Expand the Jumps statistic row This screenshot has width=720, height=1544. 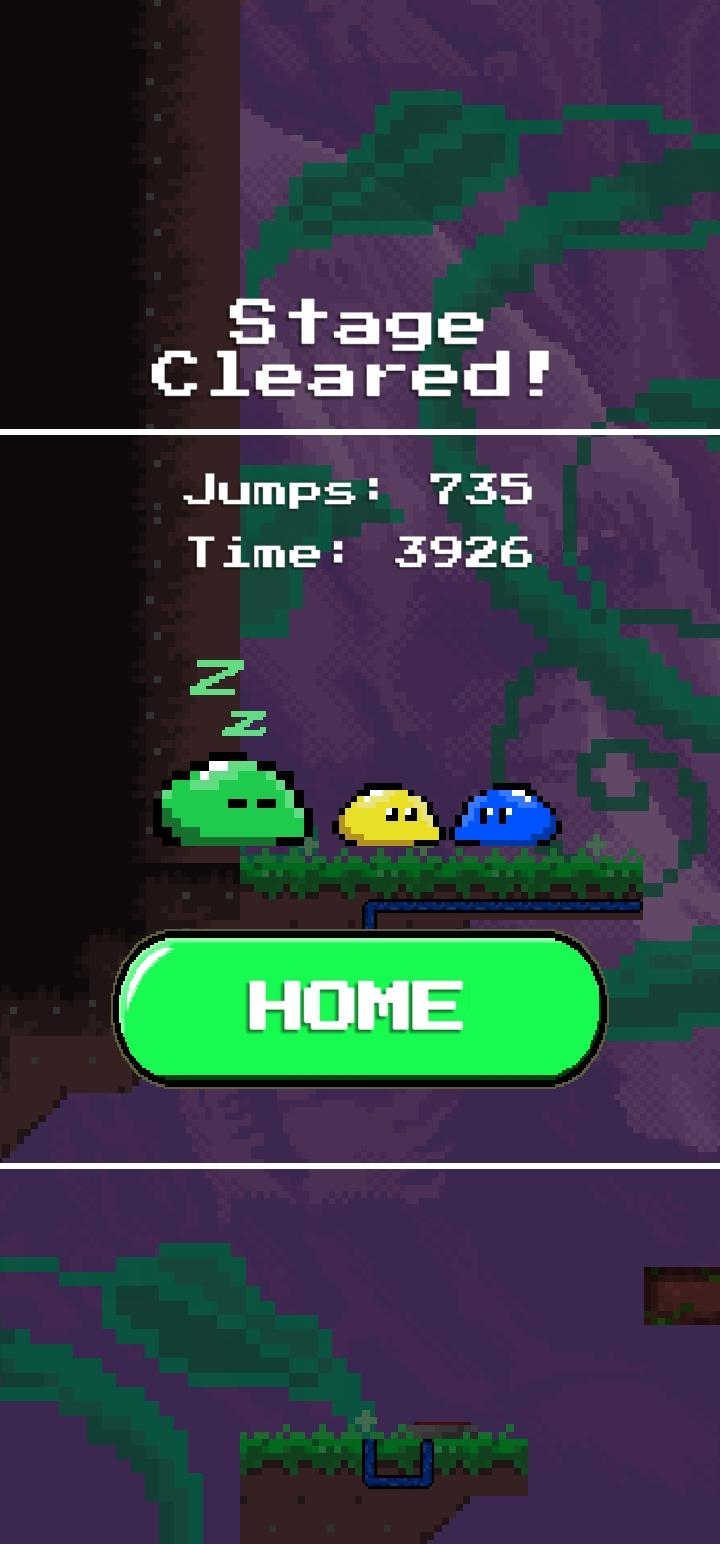click(x=360, y=492)
